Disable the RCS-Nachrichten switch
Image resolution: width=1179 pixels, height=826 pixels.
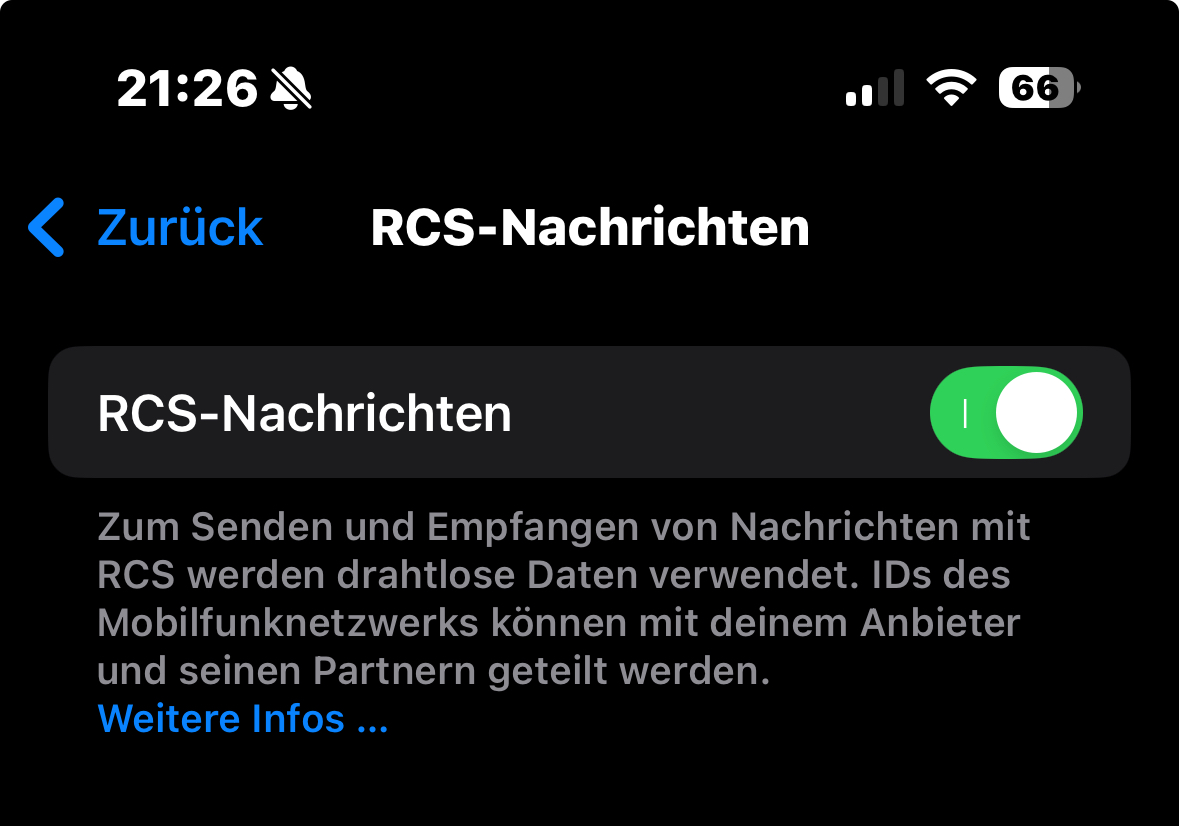pyautogui.click(x=1006, y=413)
